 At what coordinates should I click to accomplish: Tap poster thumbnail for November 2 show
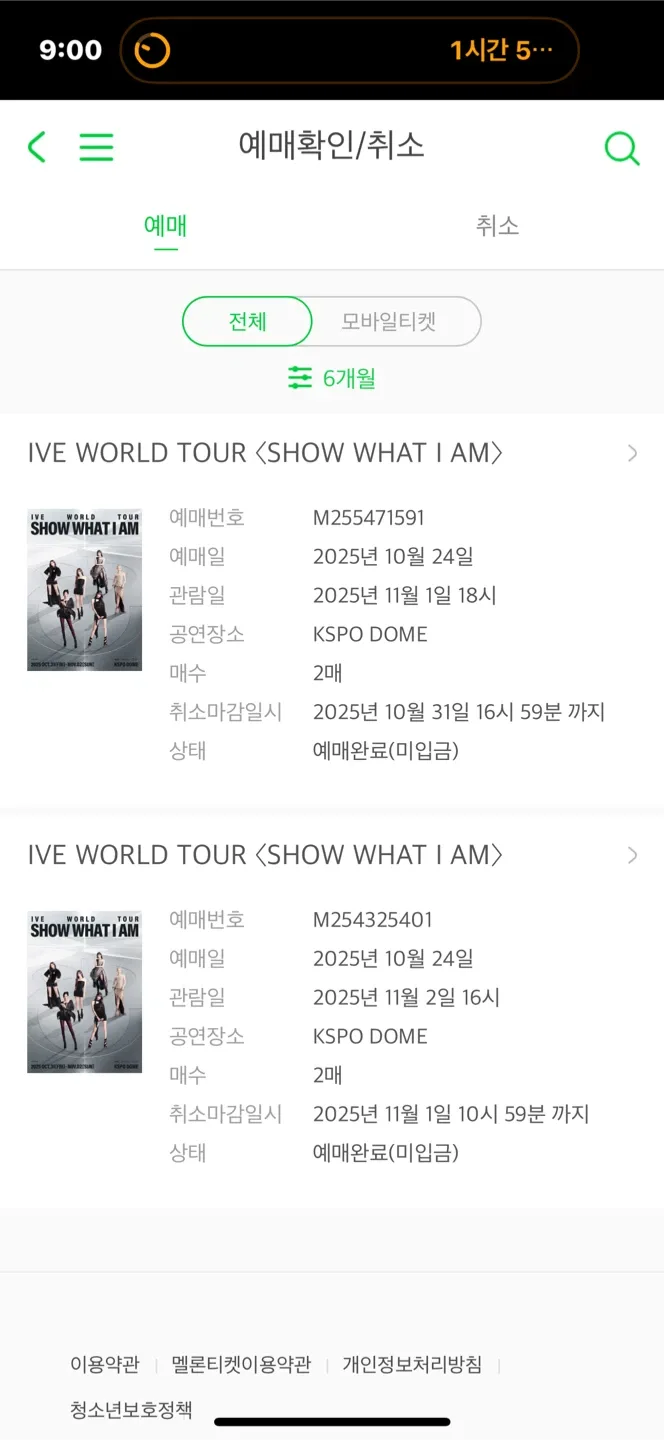pyautogui.click(x=84, y=992)
